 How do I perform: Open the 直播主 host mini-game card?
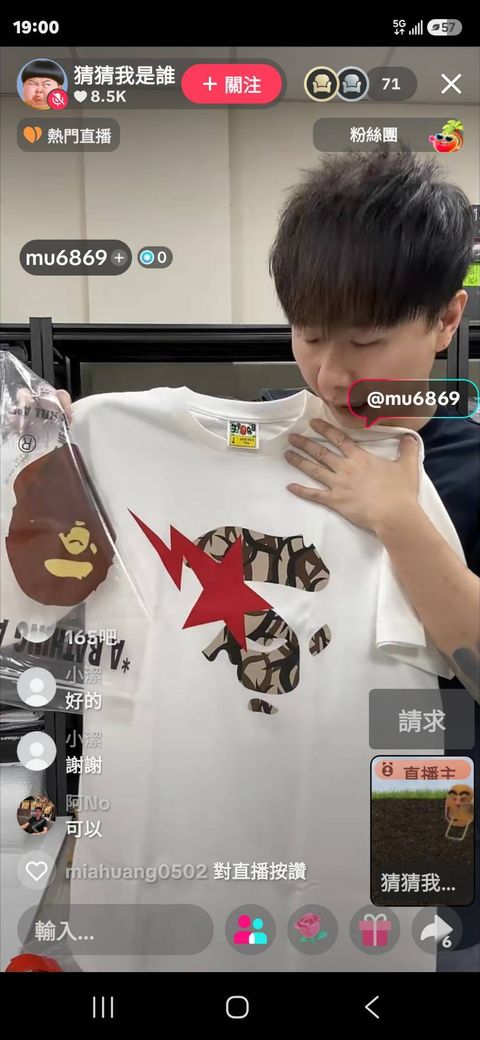(x=422, y=831)
